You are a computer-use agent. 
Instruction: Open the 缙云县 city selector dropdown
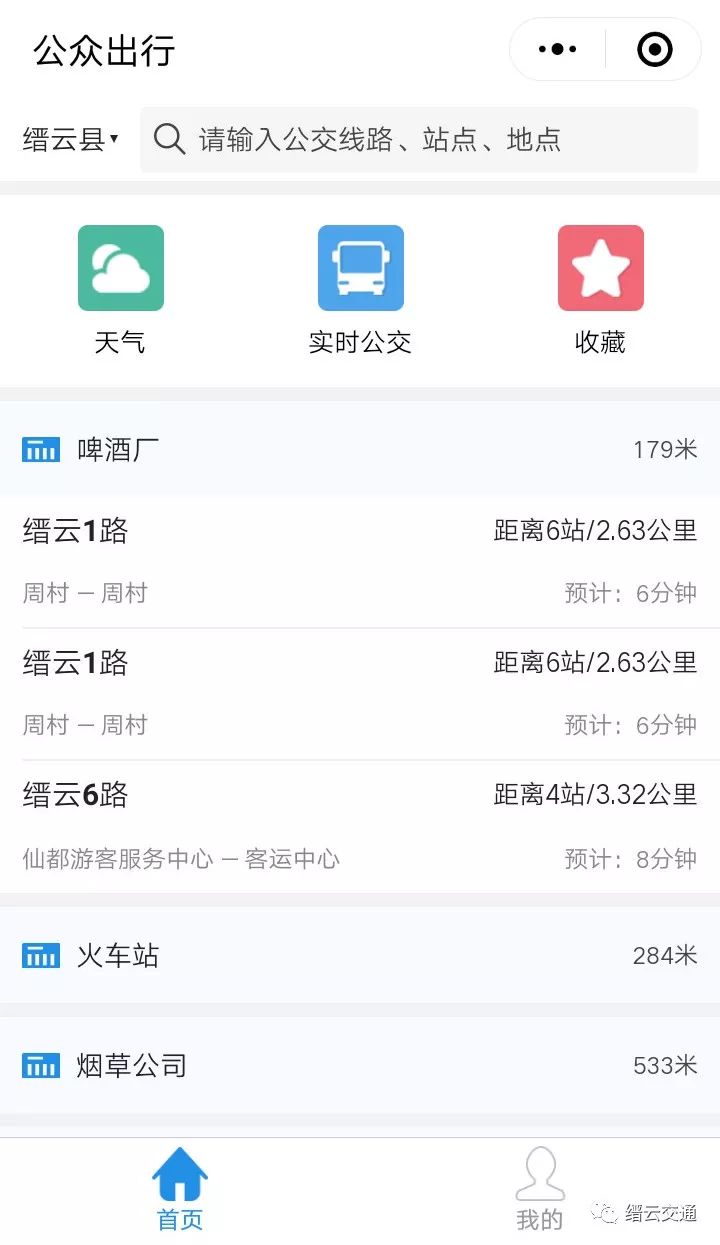click(x=68, y=140)
